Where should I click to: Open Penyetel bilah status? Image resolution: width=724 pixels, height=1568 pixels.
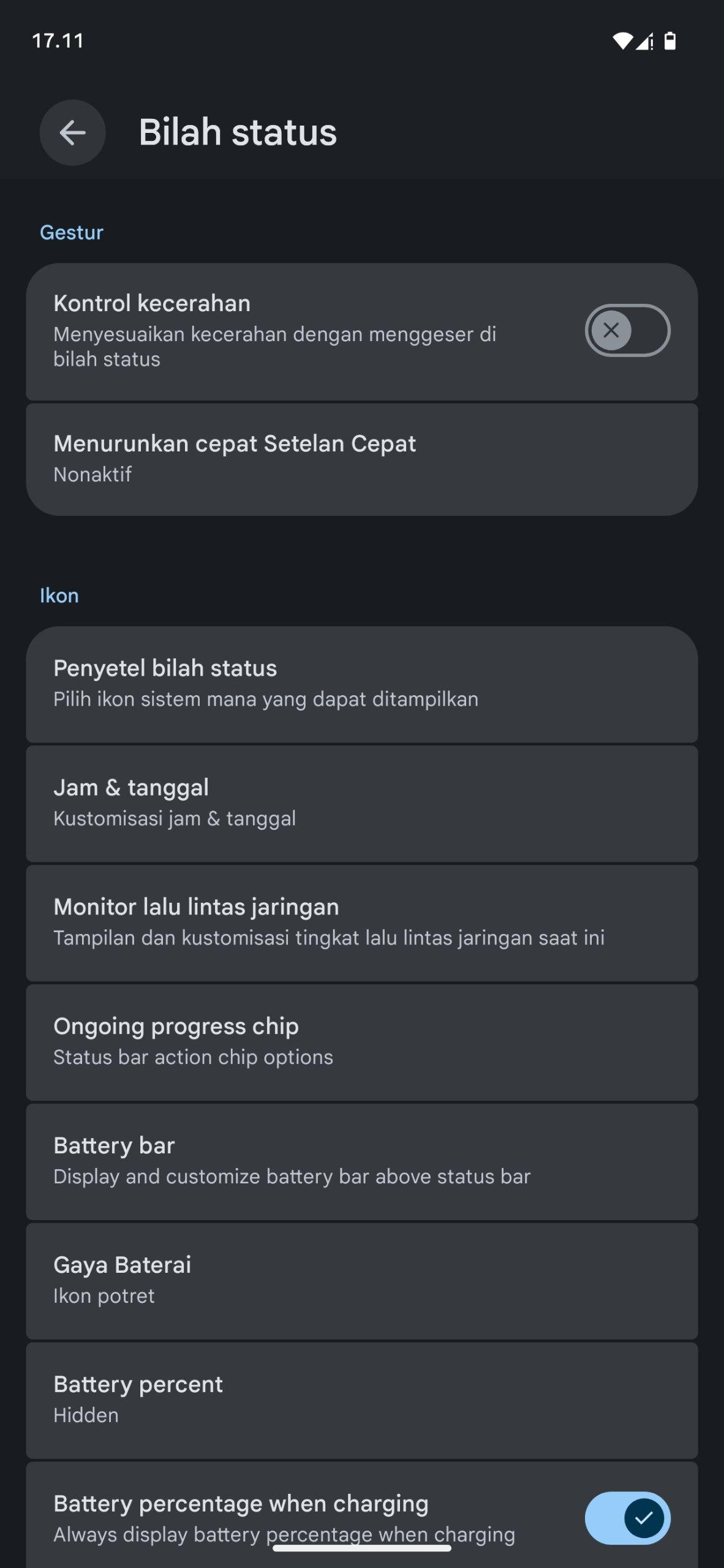361,684
